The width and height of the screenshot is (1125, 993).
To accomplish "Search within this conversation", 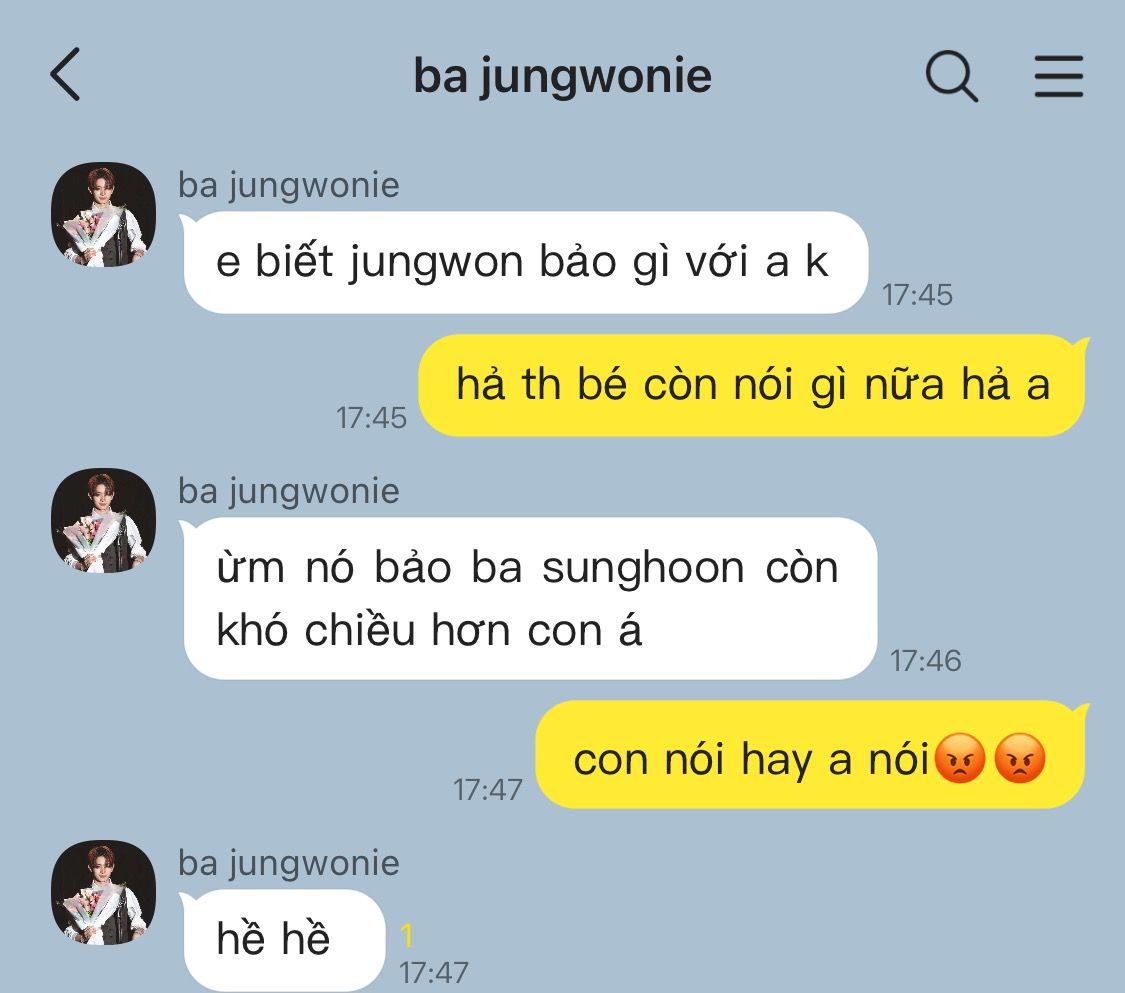I will click(x=951, y=76).
